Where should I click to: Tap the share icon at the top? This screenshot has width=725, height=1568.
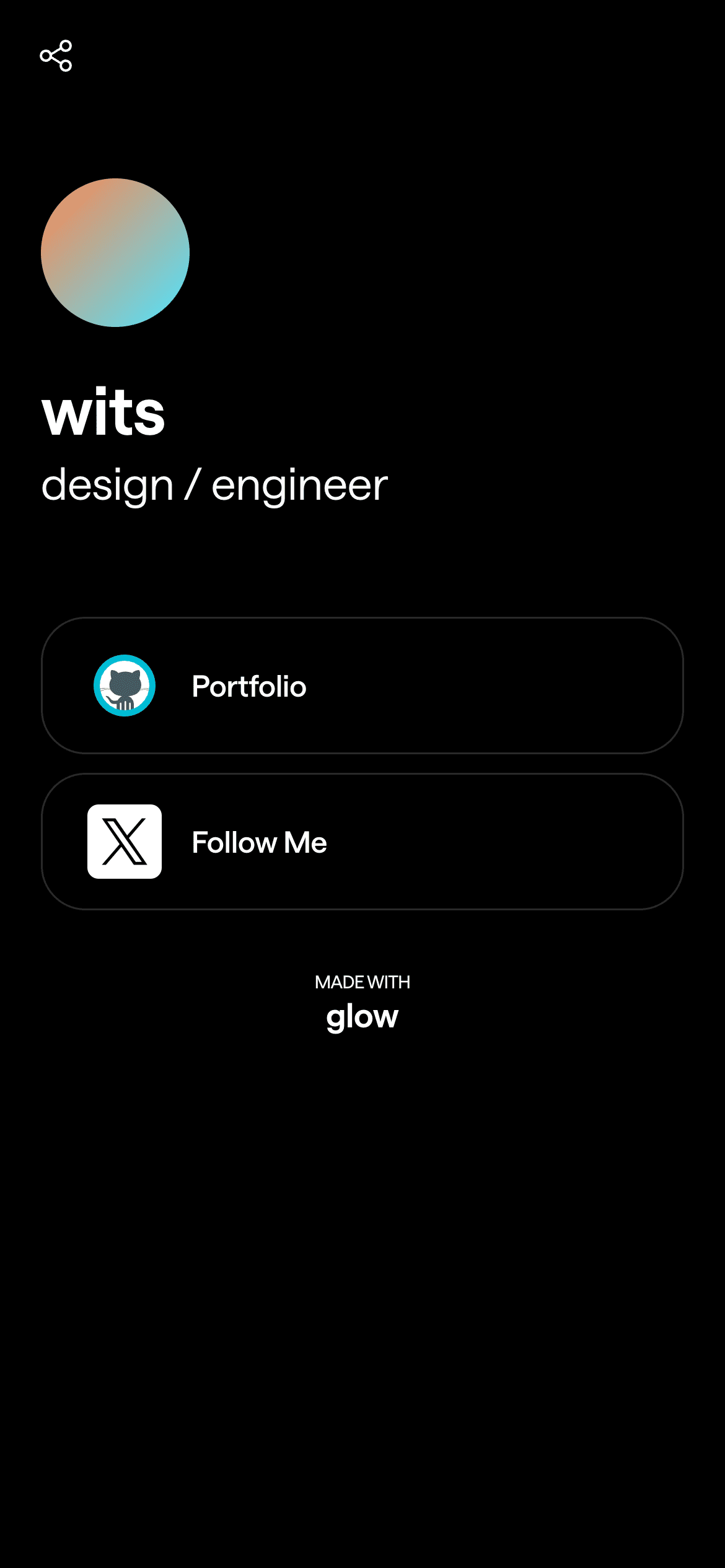(x=56, y=56)
